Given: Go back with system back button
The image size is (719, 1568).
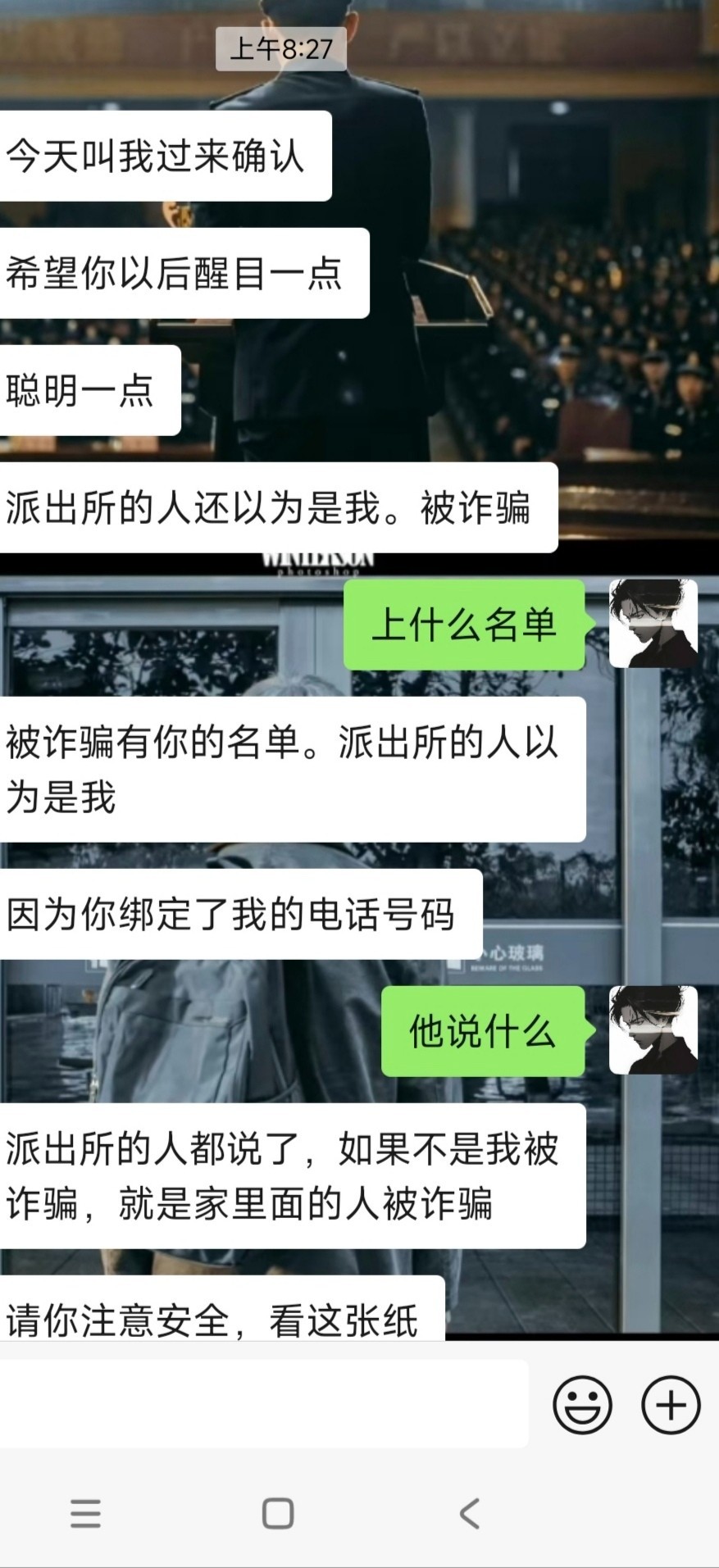Looking at the screenshot, I should (x=469, y=1513).
